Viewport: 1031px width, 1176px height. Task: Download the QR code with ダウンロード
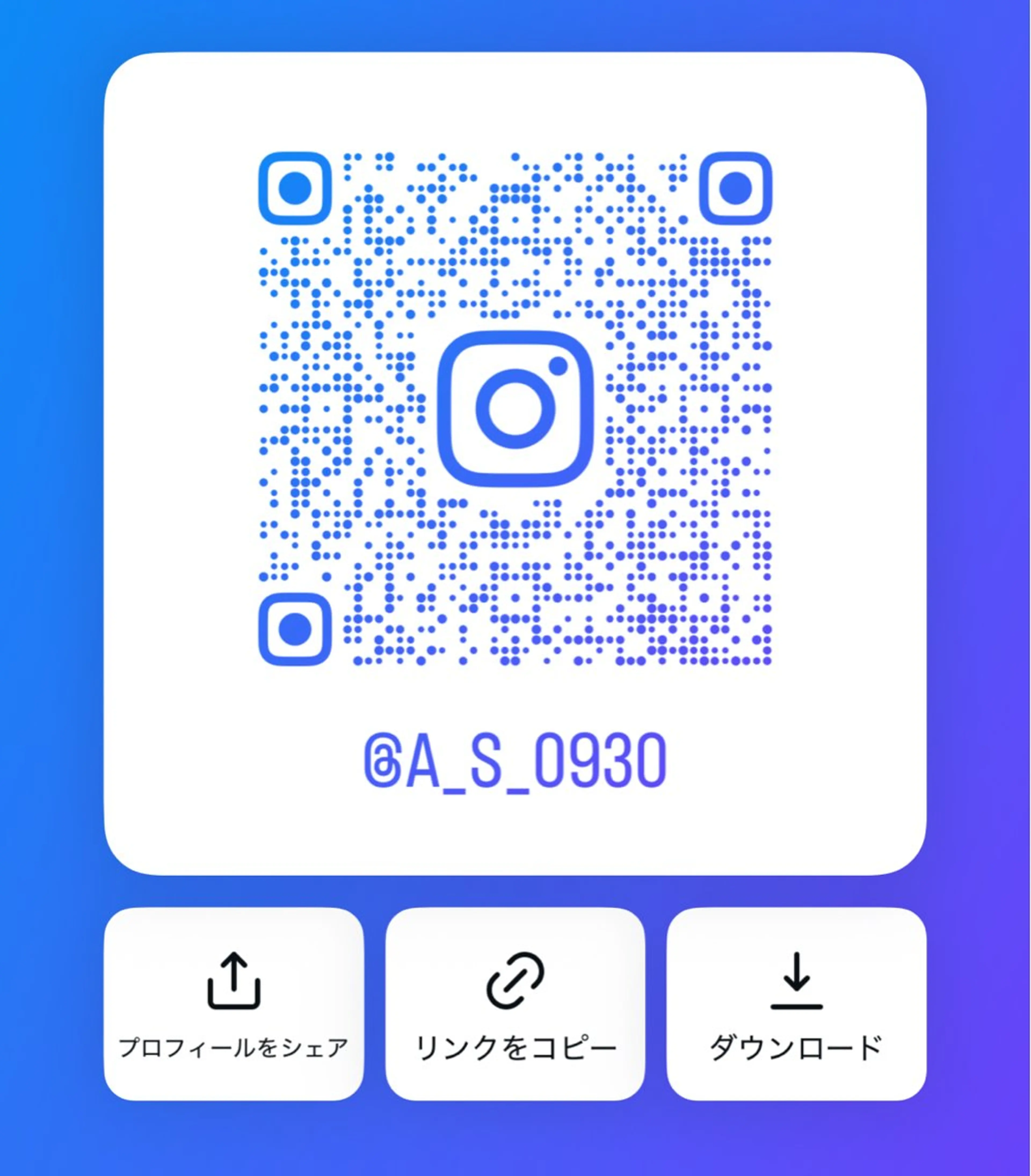click(x=796, y=1004)
